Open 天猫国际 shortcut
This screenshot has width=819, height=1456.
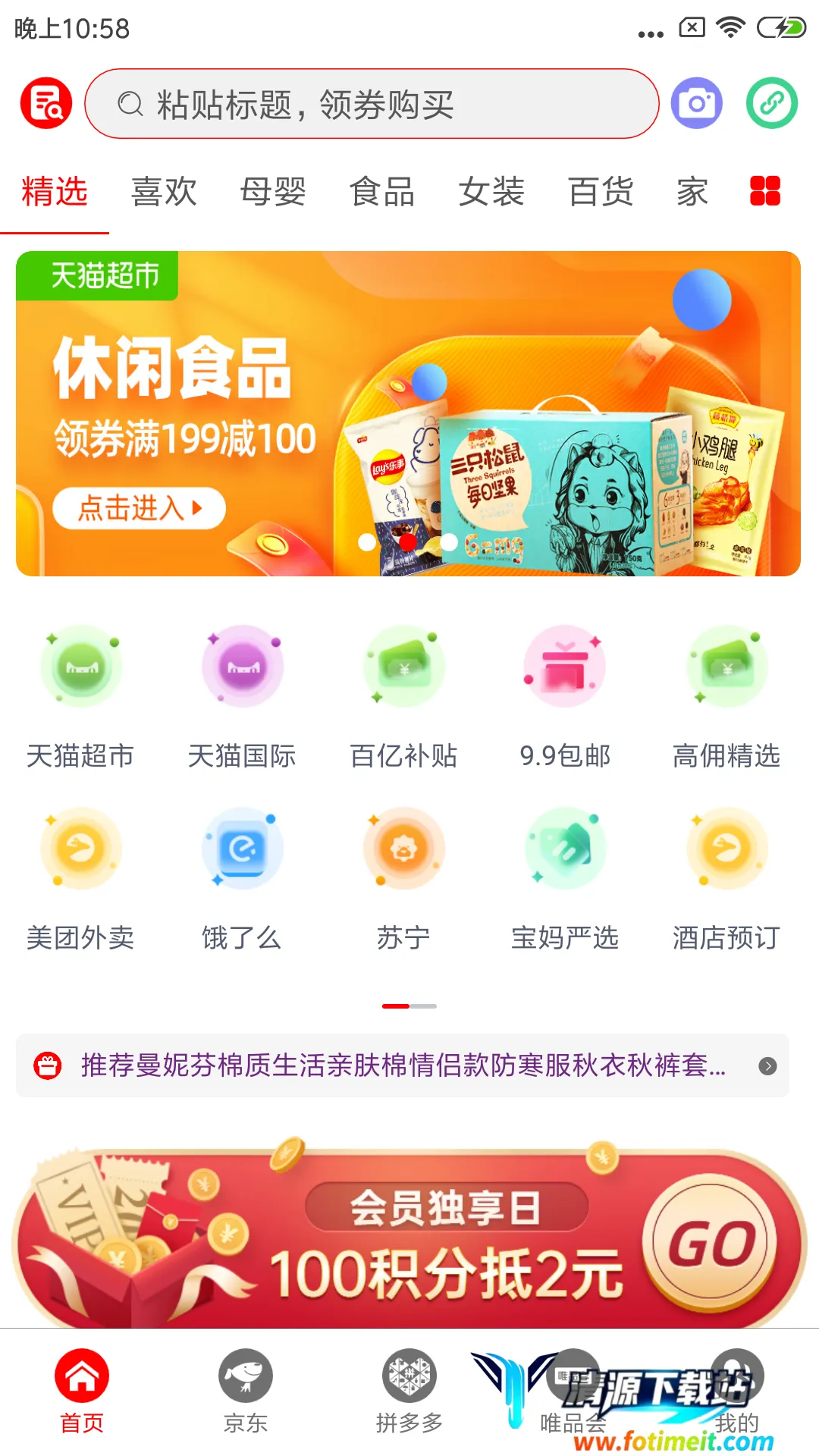(242, 694)
